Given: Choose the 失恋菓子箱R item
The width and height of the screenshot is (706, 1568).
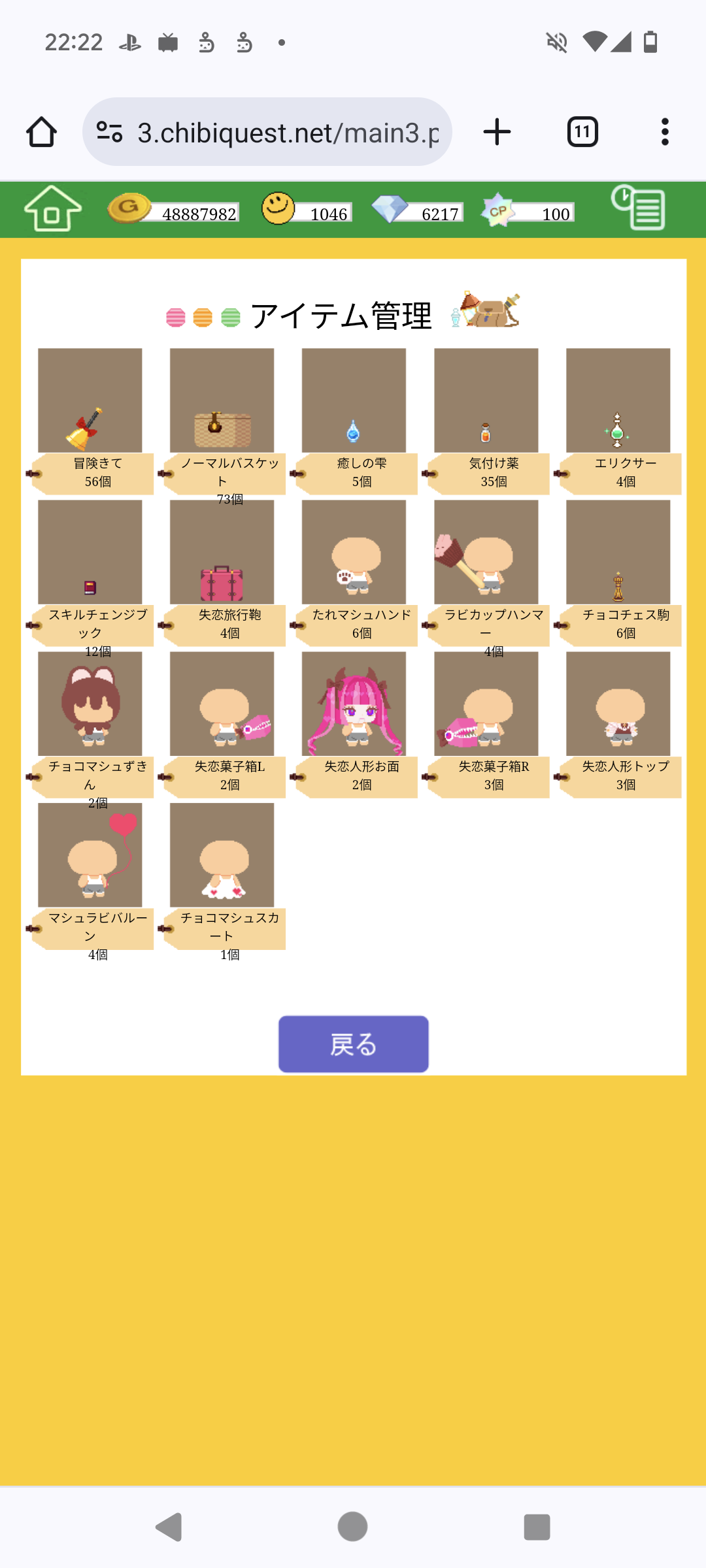Looking at the screenshot, I should point(486,704).
